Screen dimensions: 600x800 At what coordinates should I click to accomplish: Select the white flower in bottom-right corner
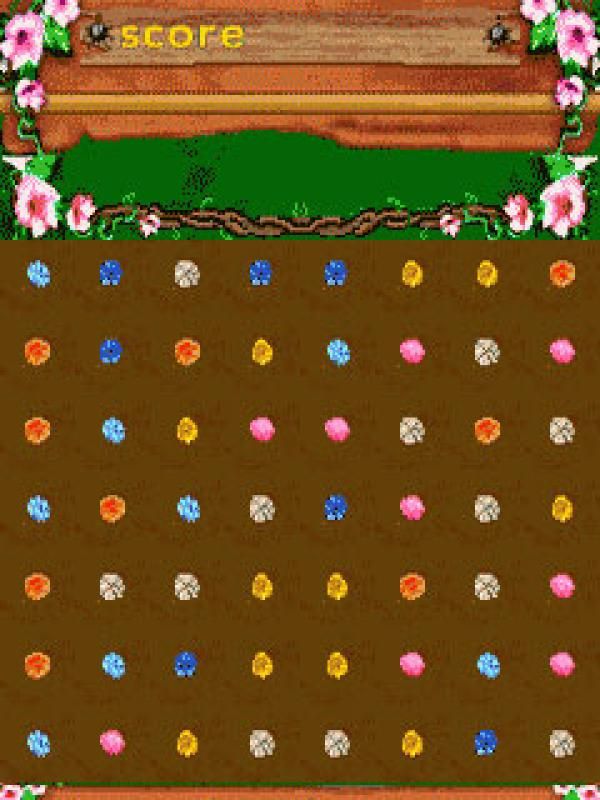[x=562, y=742]
